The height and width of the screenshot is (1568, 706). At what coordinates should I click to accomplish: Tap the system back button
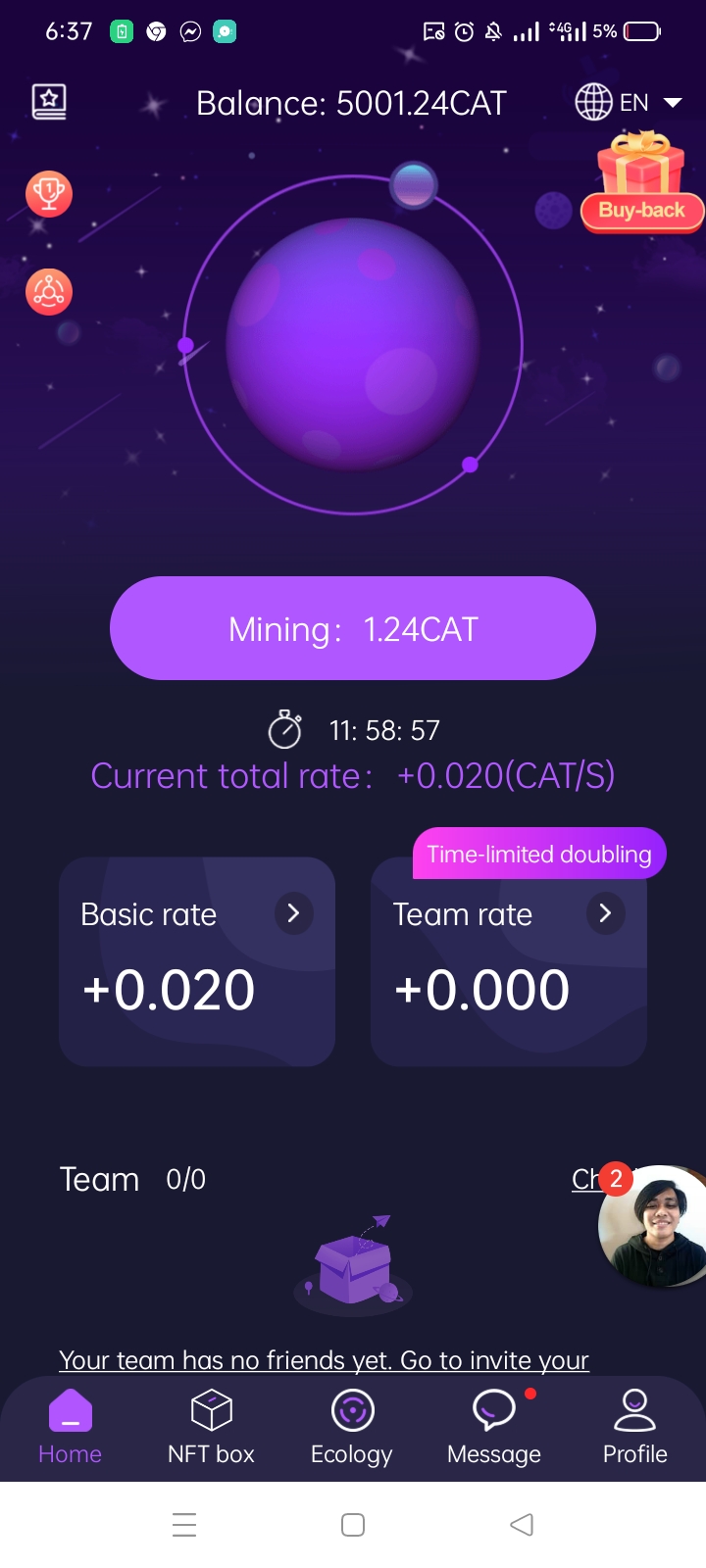coord(522,1525)
